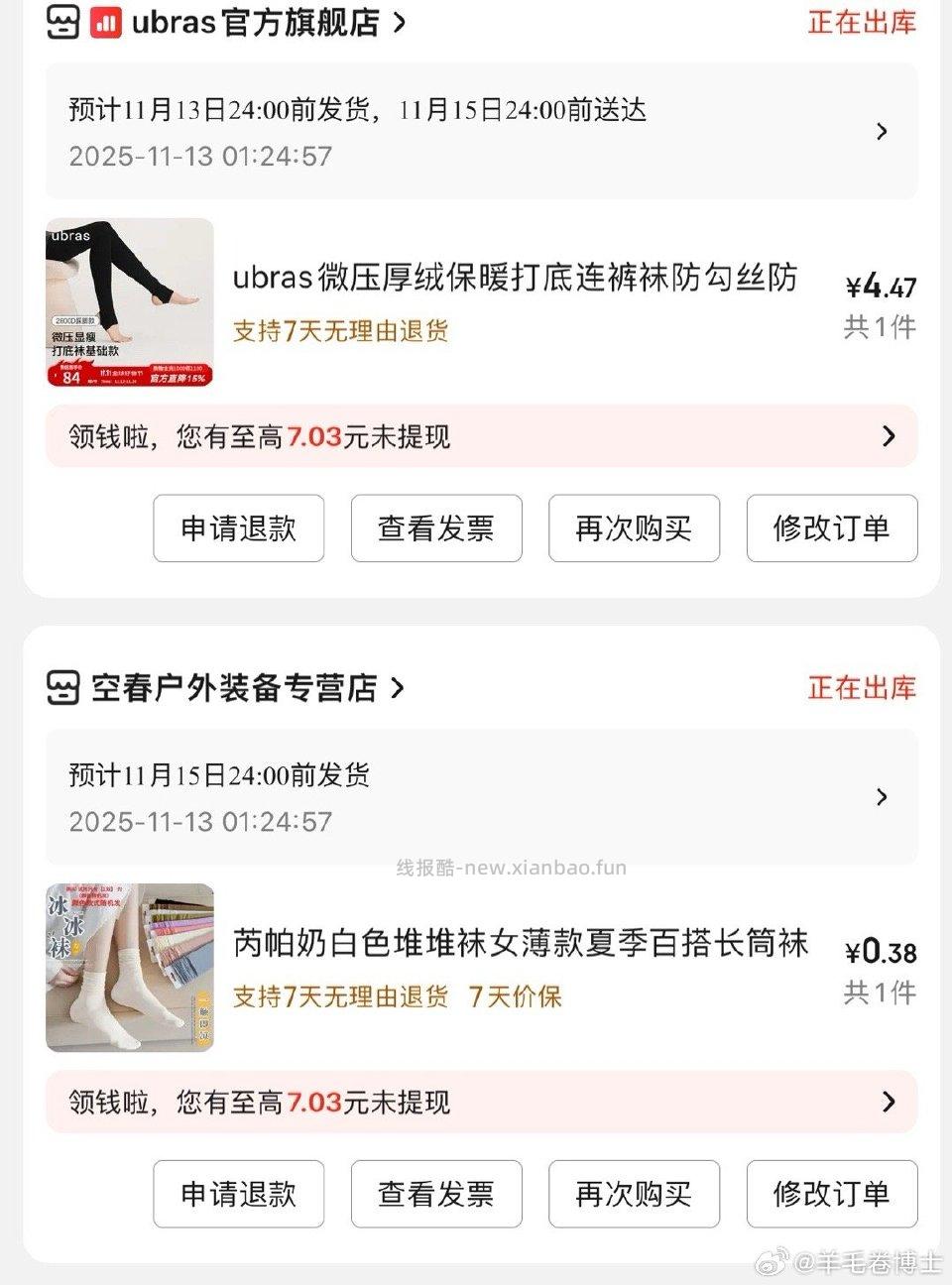952x1285 pixels.
Task: Open the ubras 微压厚绒保暖打底连裤袜 product title
Action: [x=516, y=279]
